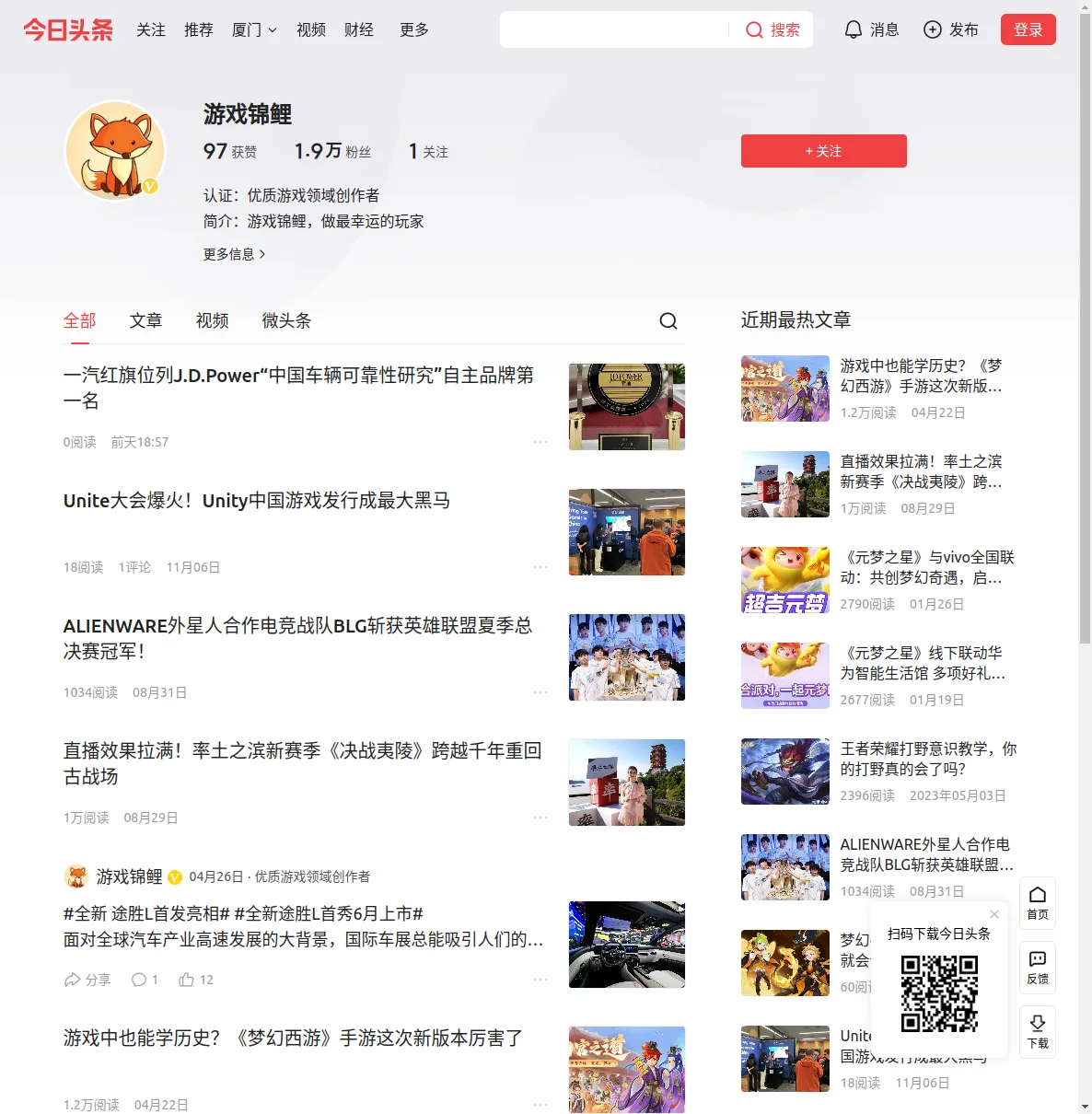
Task: Focus the top search input box
Action: [614, 29]
